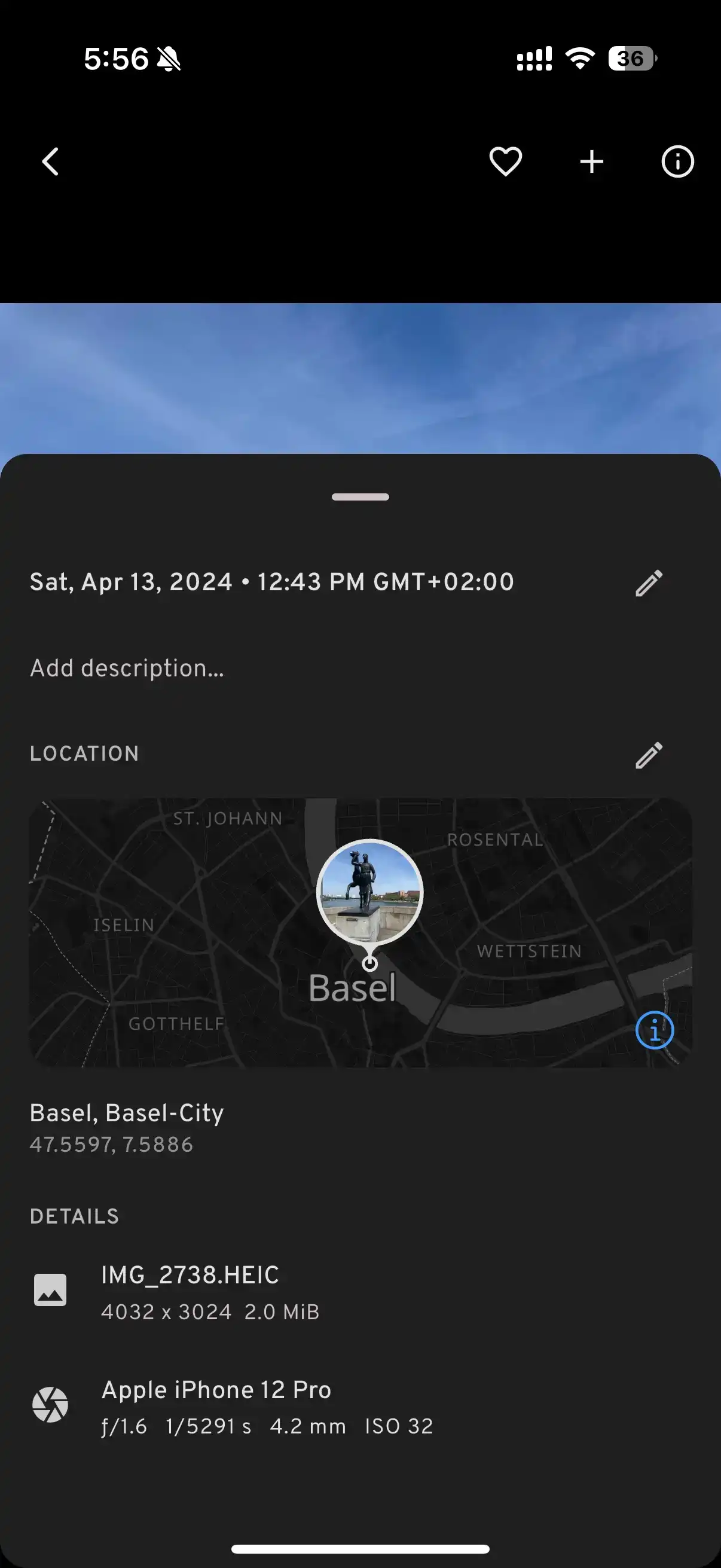Tap the photo pin marker on the map
This screenshot has height=1568, width=721.
tap(369, 892)
